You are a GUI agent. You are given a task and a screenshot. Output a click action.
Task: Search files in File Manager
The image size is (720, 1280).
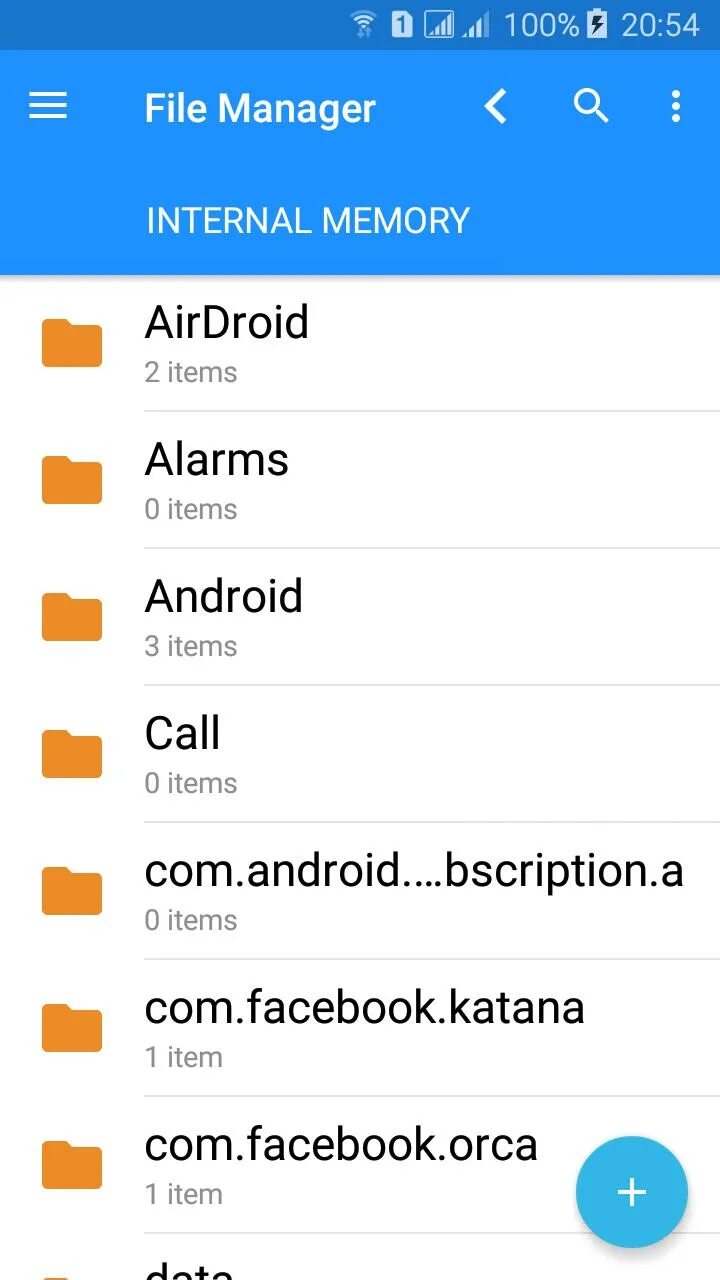coord(591,106)
